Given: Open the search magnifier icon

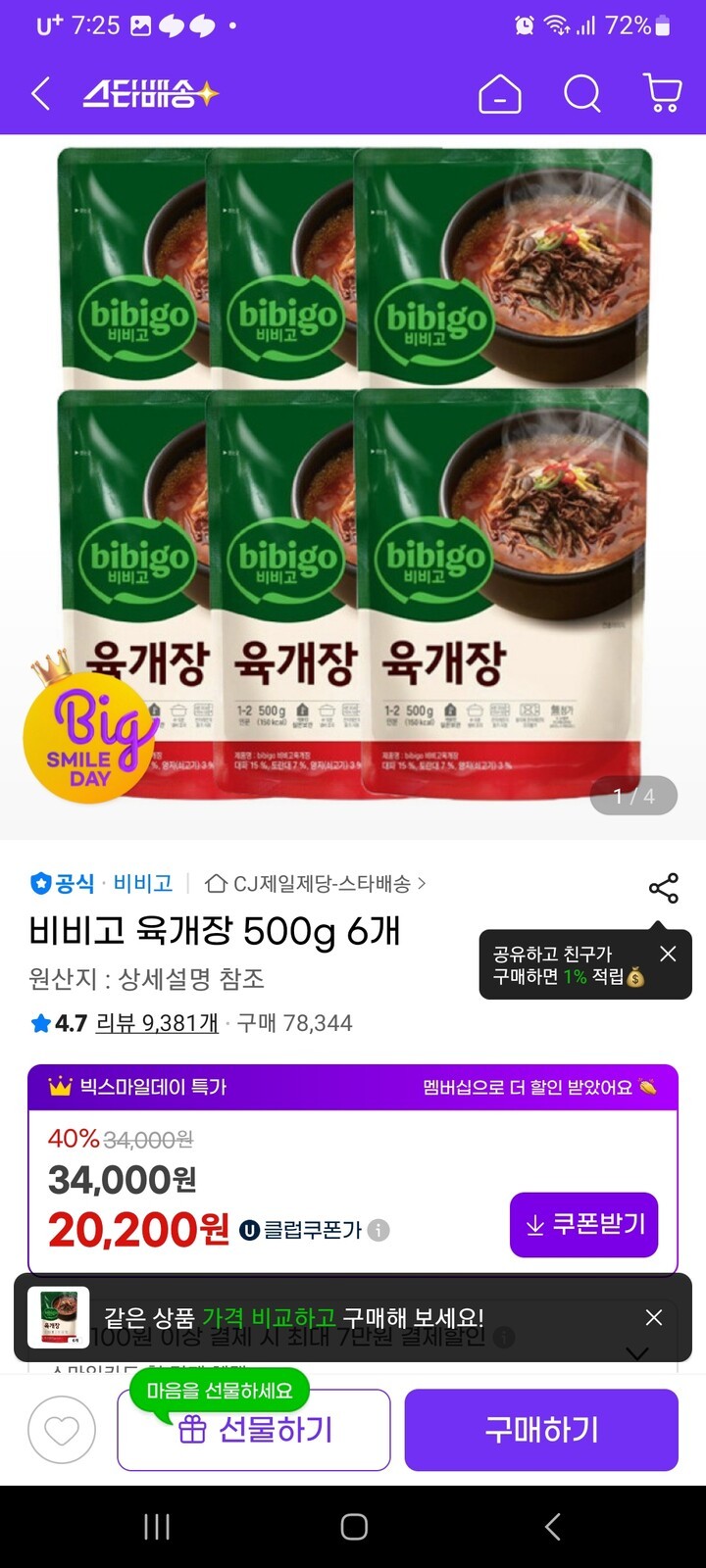Looking at the screenshot, I should [x=581, y=94].
